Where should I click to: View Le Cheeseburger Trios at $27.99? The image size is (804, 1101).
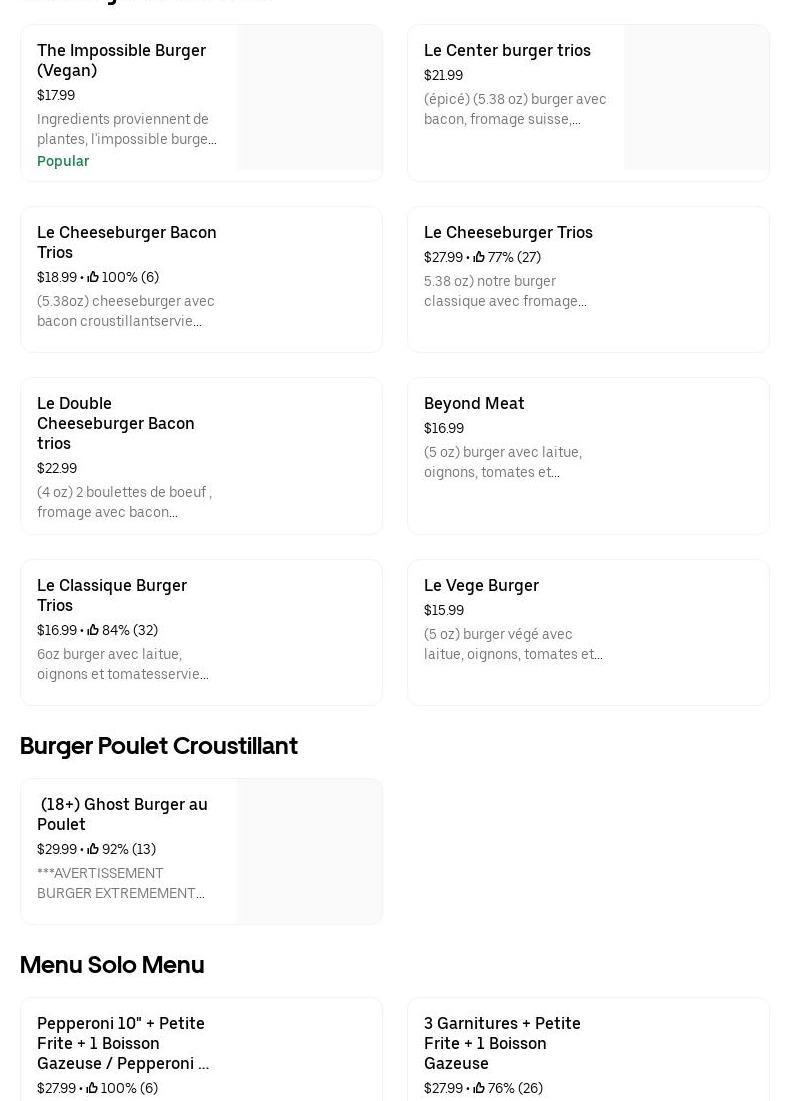pyautogui.click(x=508, y=232)
